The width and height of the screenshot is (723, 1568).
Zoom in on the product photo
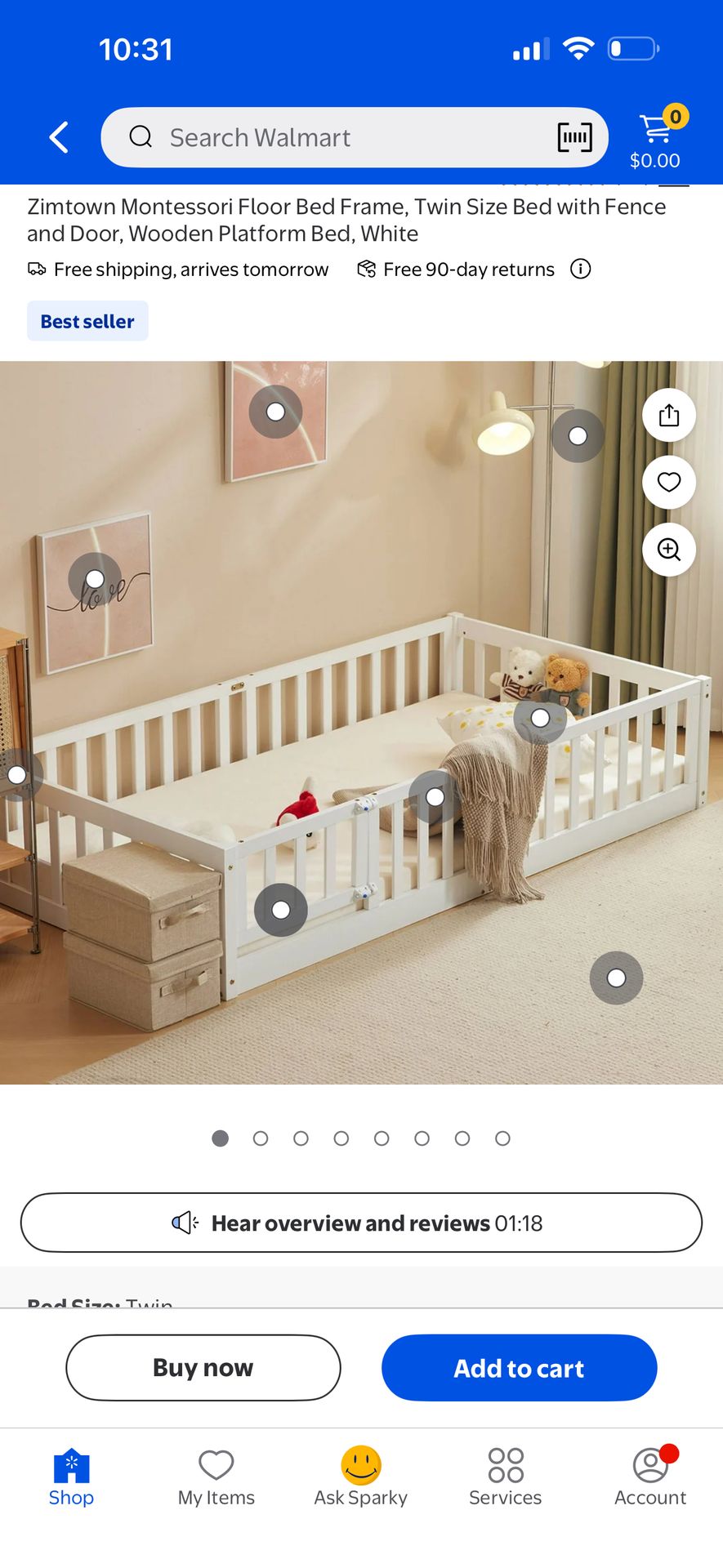click(x=669, y=550)
